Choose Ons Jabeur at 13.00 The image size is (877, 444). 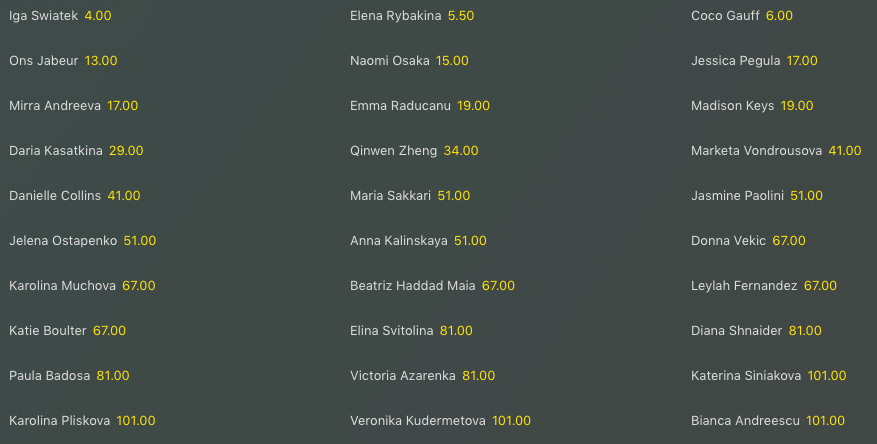(x=101, y=61)
